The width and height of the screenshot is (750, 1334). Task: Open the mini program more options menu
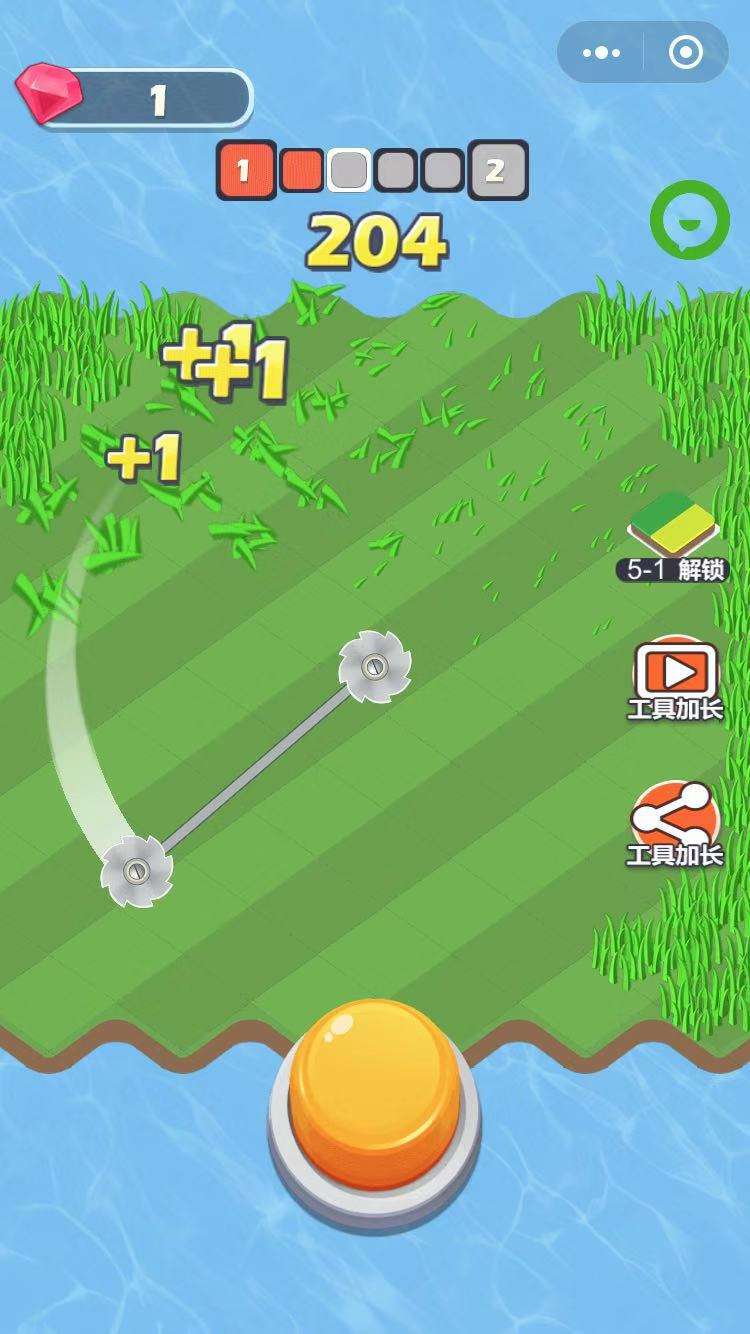pyautogui.click(x=601, y=53)
